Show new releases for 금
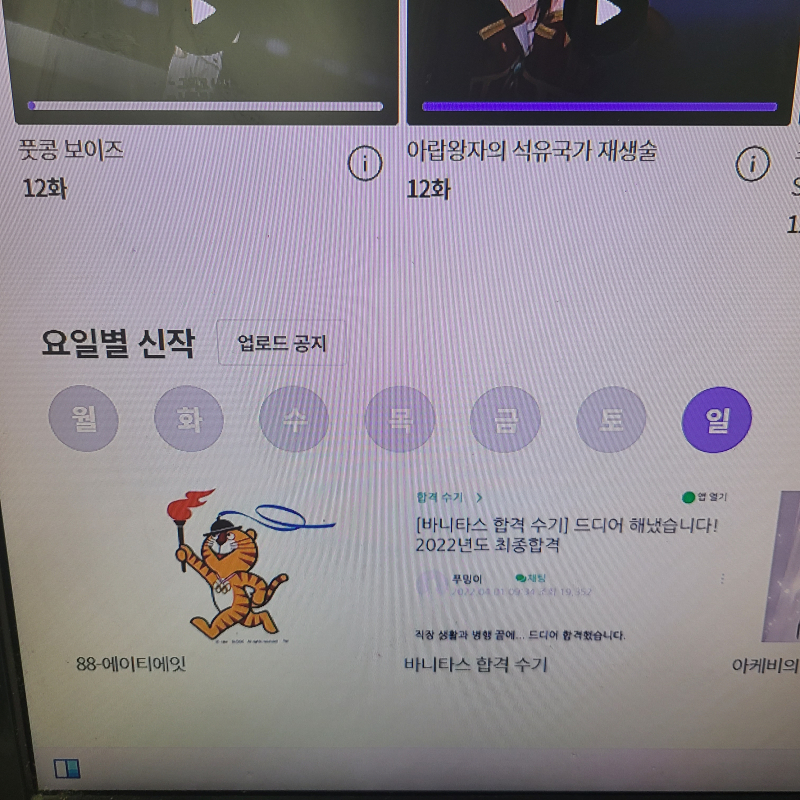 (x=506, y=419)
